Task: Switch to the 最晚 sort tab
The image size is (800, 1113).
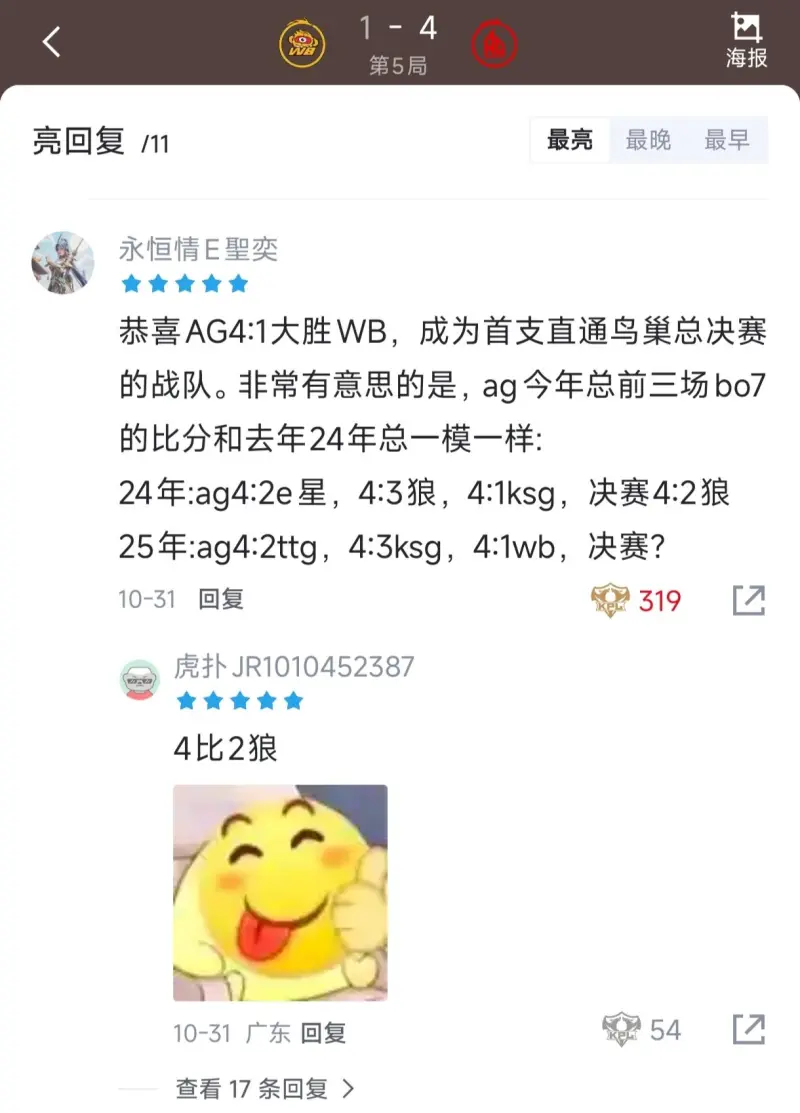Action: click(648, 141)
